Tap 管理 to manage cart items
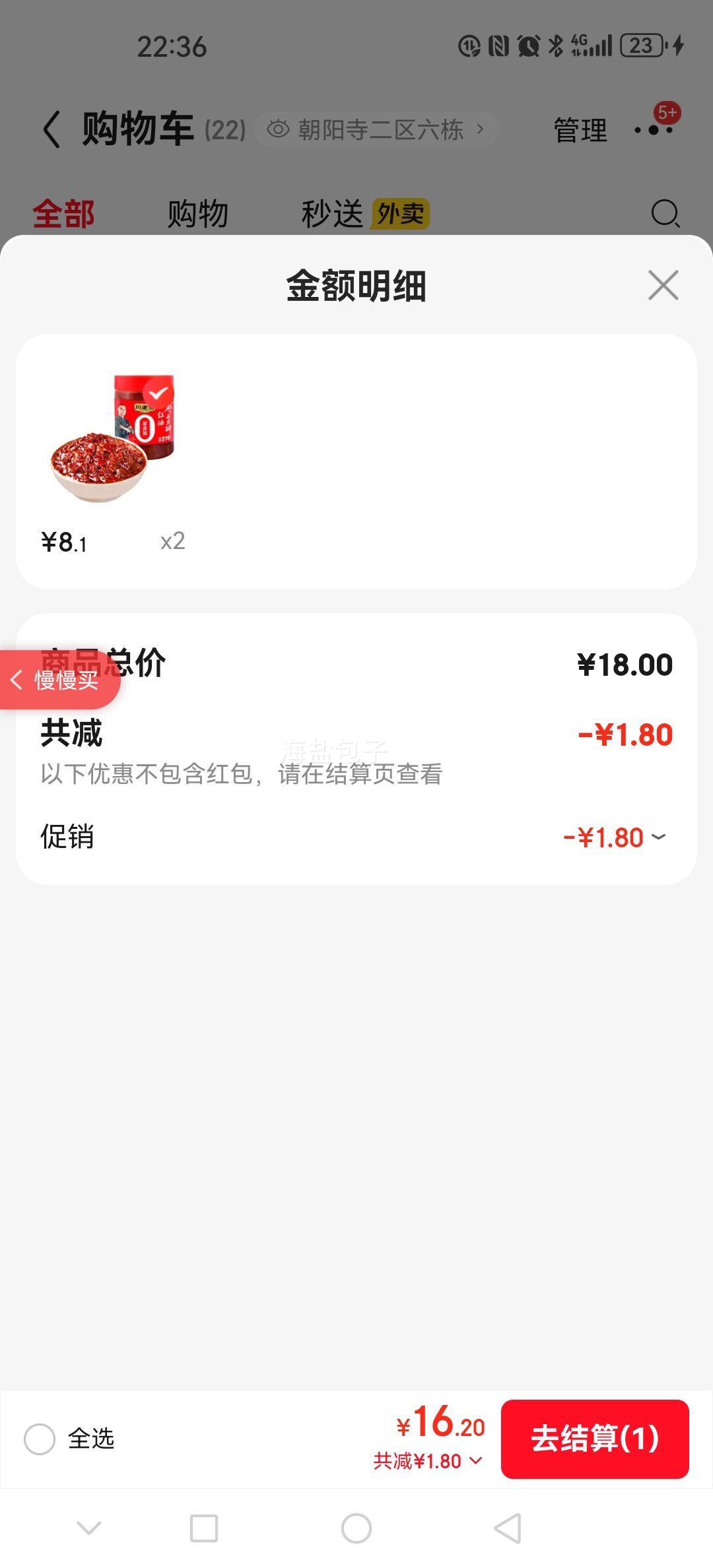713x1568 pixels. click(580, 129)
